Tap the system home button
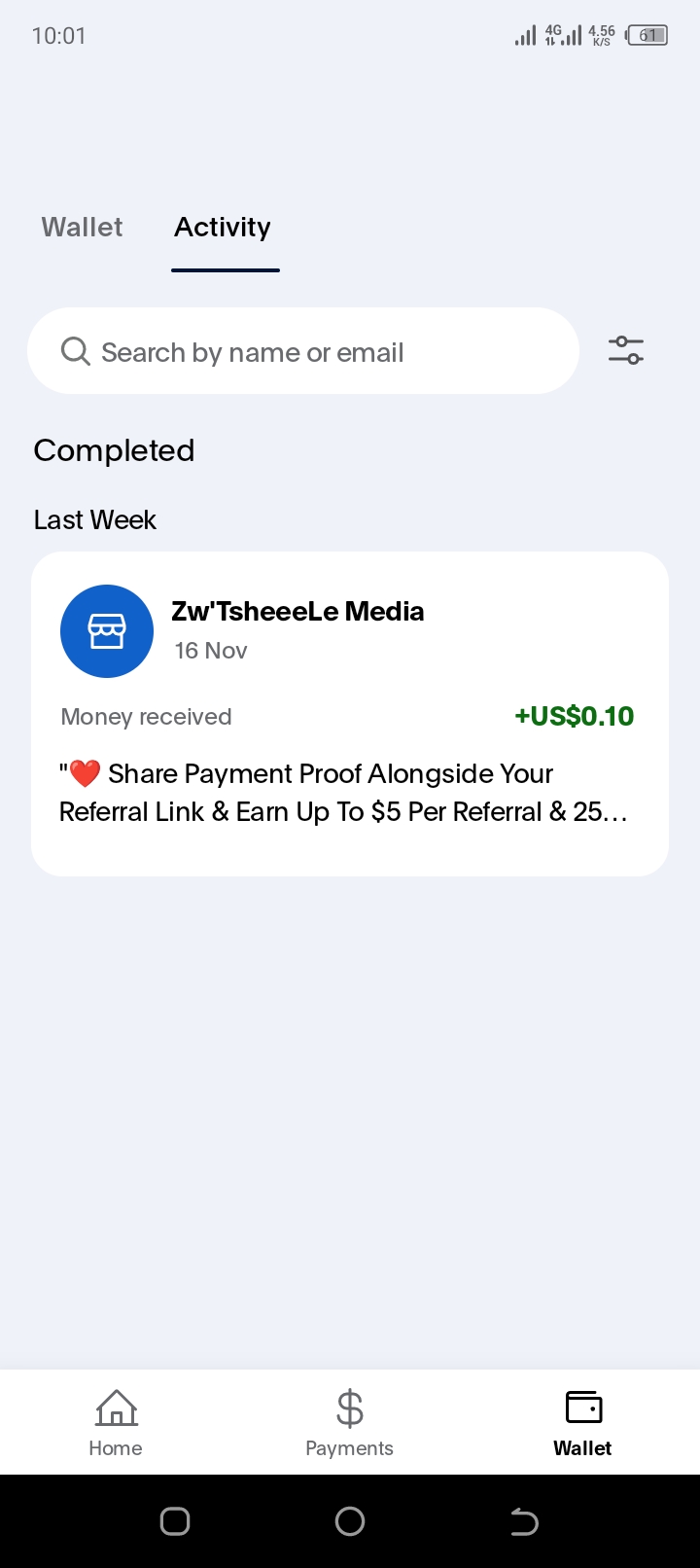 pyautogui.click(x=350, y=1521)
